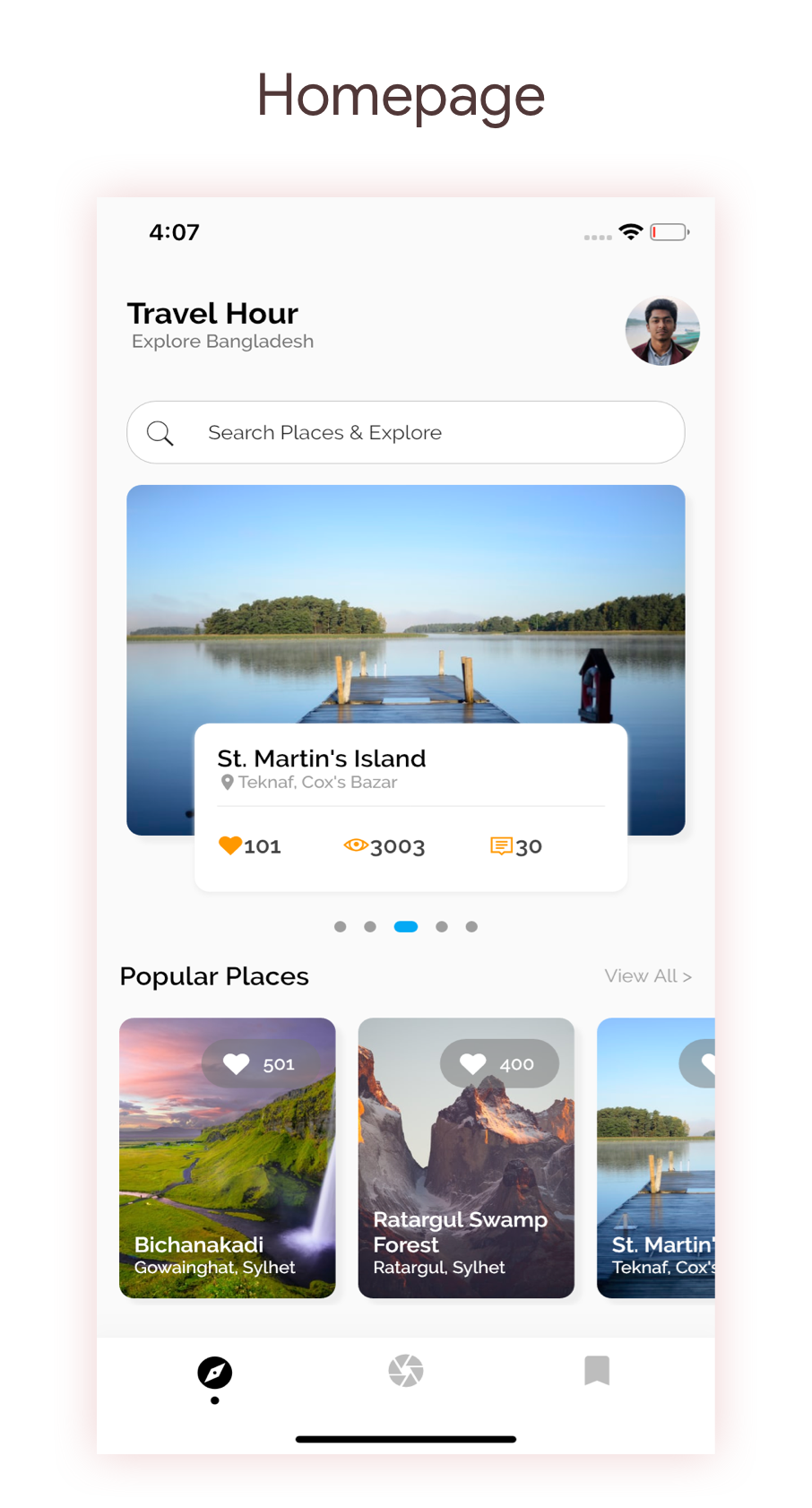Toggle the 501 like heart on Bichanakadi

coord(236,1063)
